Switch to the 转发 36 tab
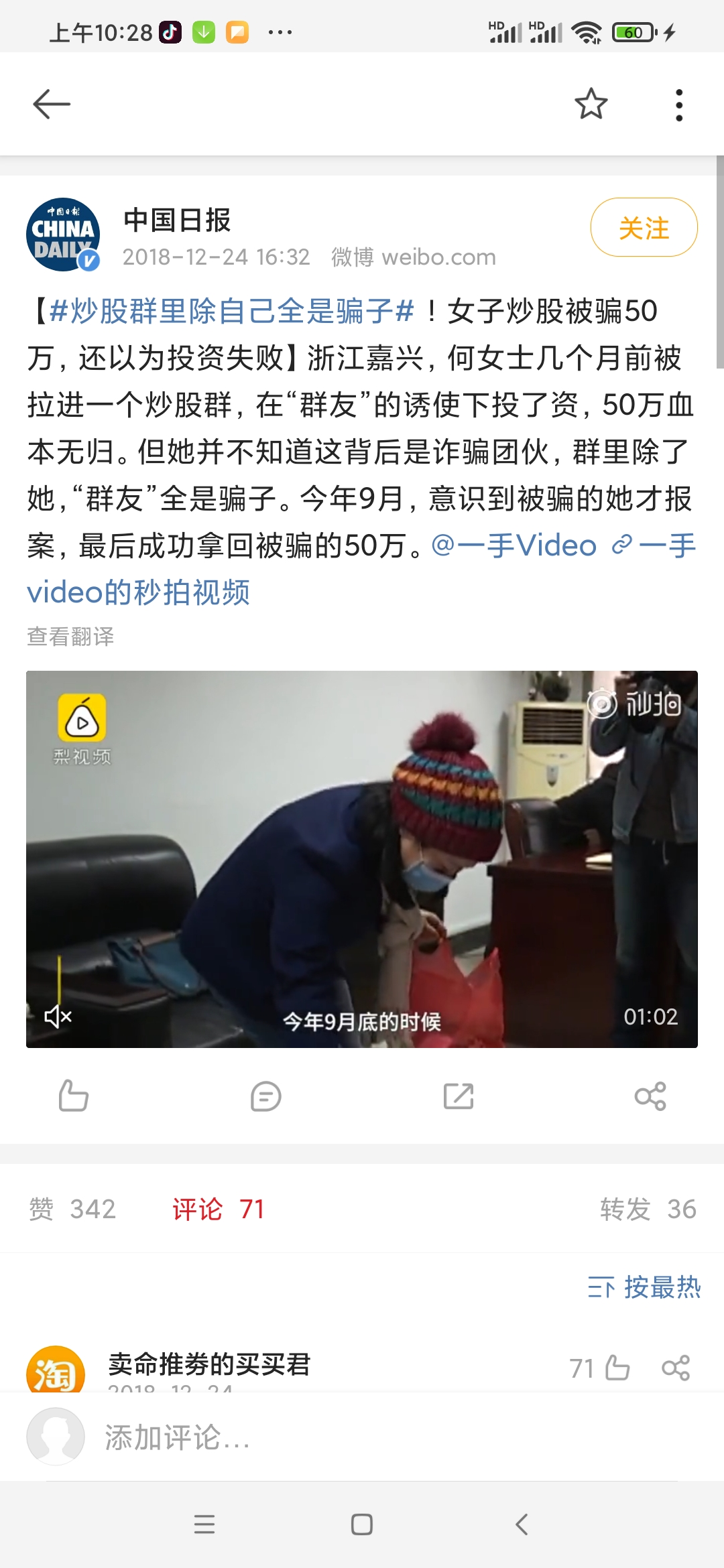 pyautogui.click(x=648, y=1210)
